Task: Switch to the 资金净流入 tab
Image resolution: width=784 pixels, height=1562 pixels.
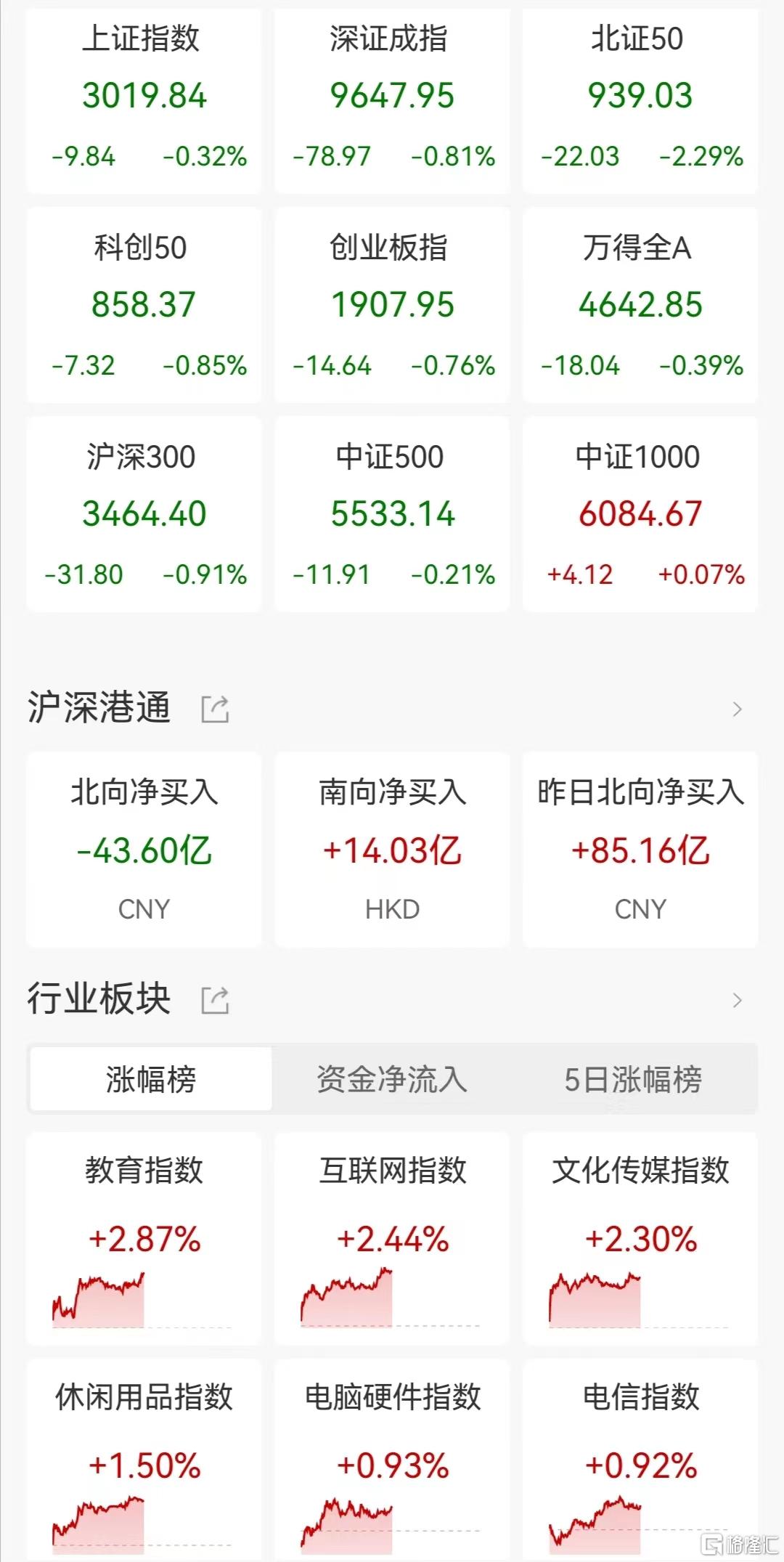Action: pyautogui.click(x=392, y=1079)
